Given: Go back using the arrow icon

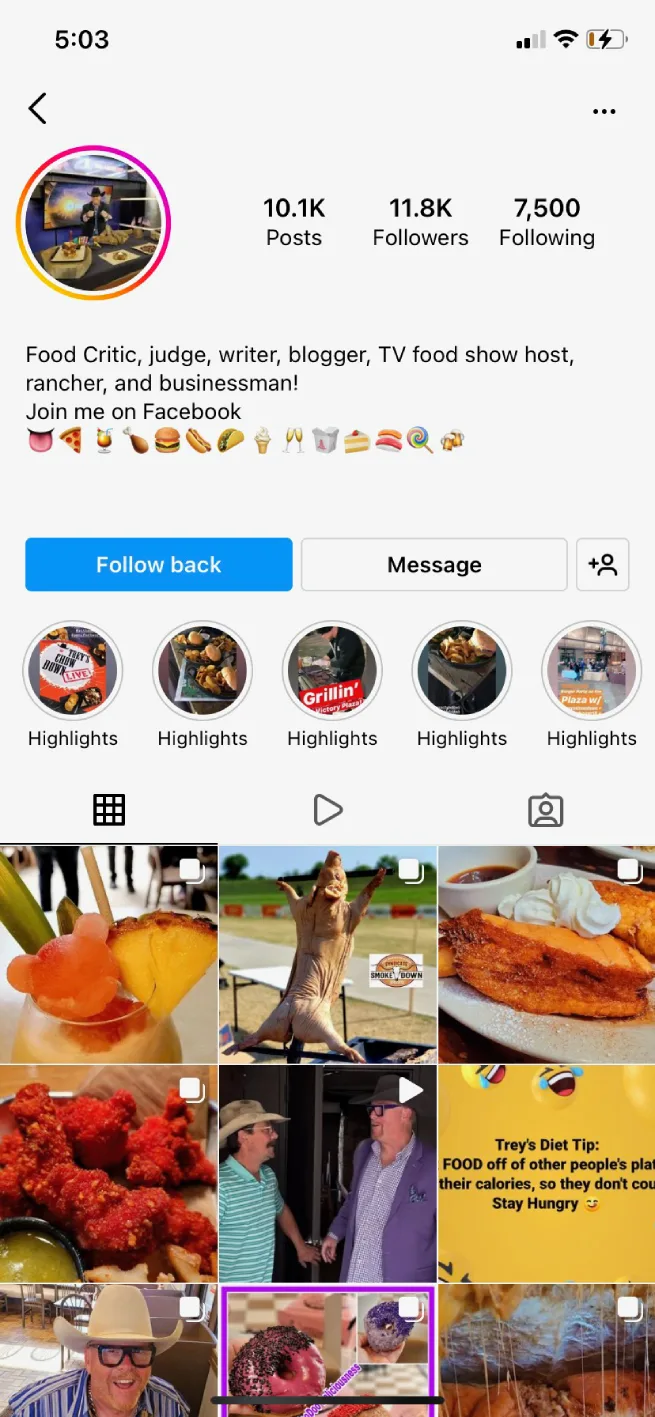Looking at the screenshot, I should pyautogui.click(x=38, y=109).
